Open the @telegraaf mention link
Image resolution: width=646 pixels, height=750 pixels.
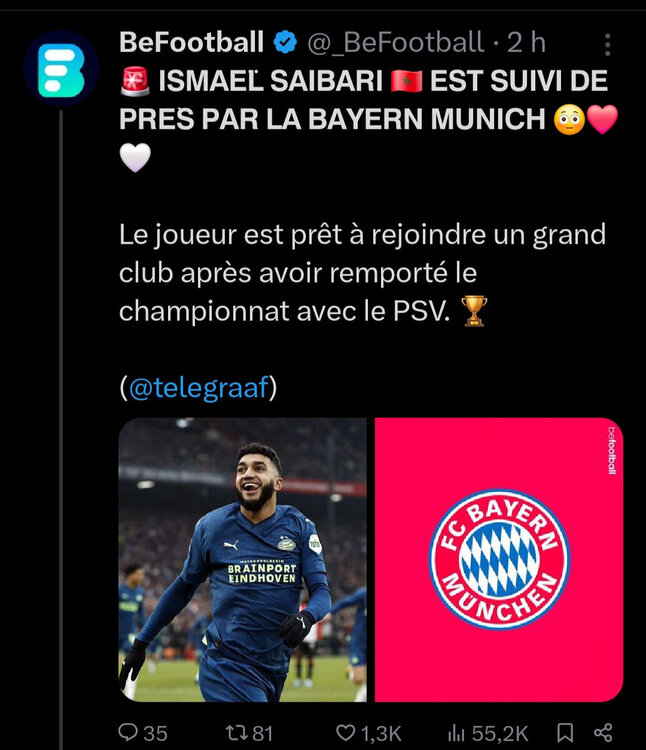(x=199, y=388)
